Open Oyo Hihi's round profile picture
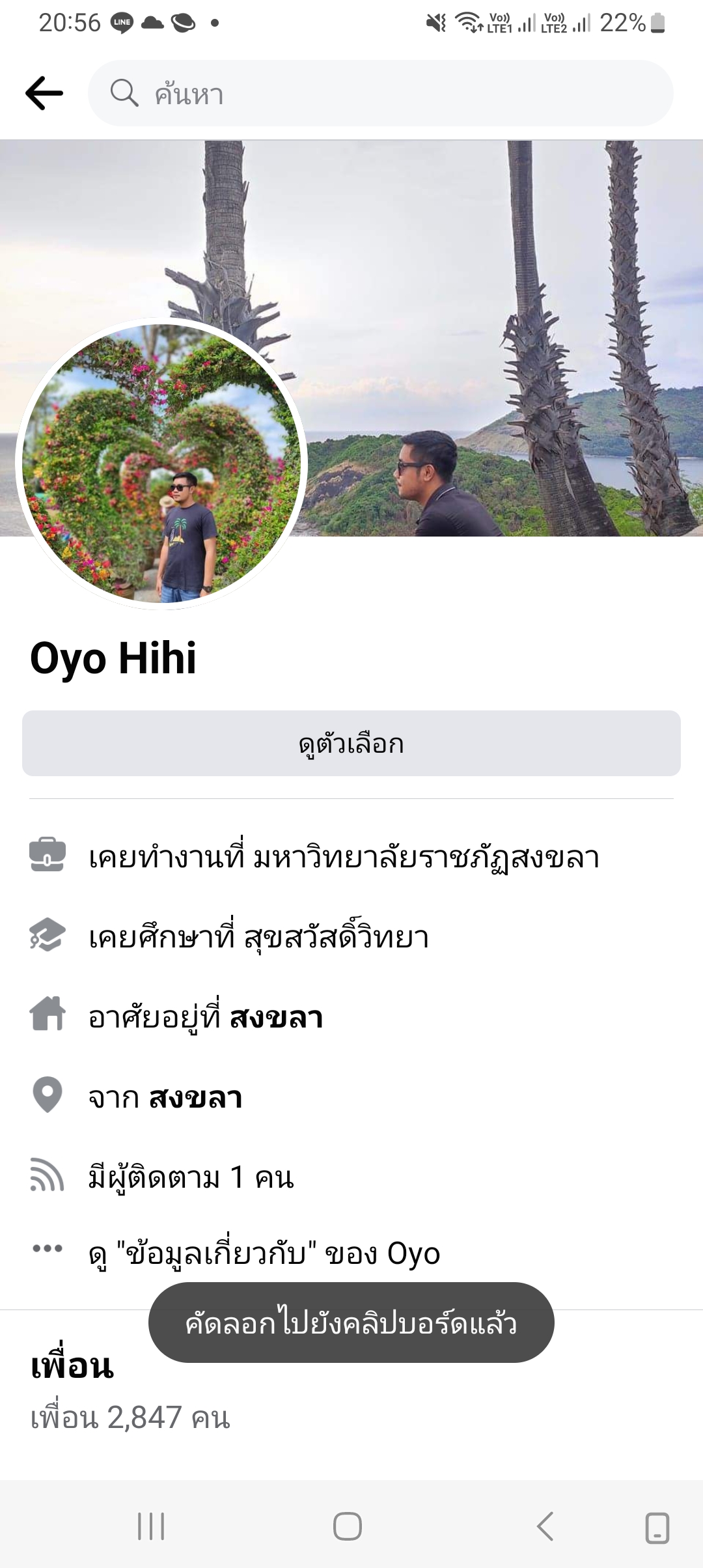This screenshot has width=703, height=1568. [x=161, y=464]
